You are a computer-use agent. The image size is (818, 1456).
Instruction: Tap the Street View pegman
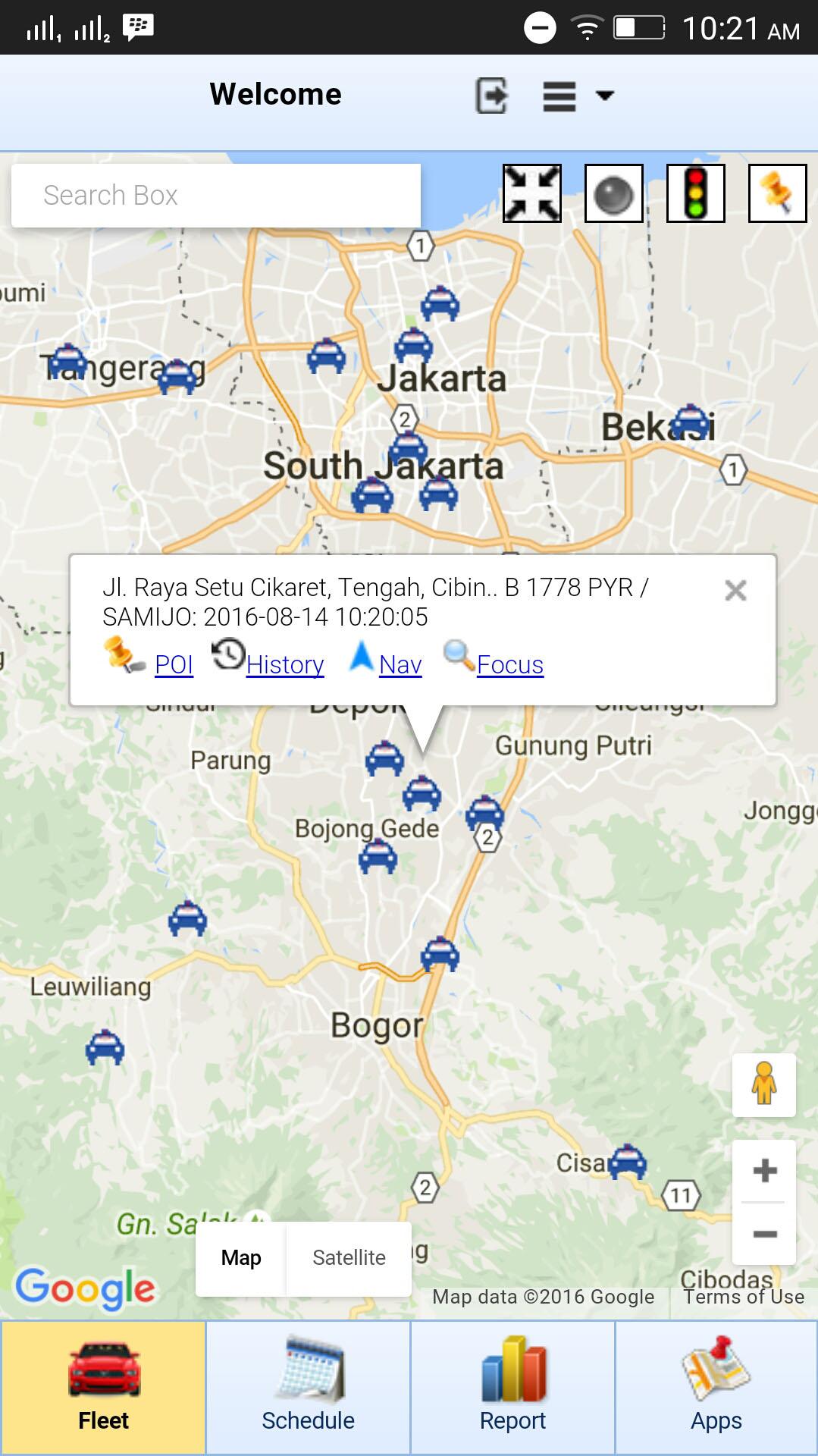coord(764,1084)
